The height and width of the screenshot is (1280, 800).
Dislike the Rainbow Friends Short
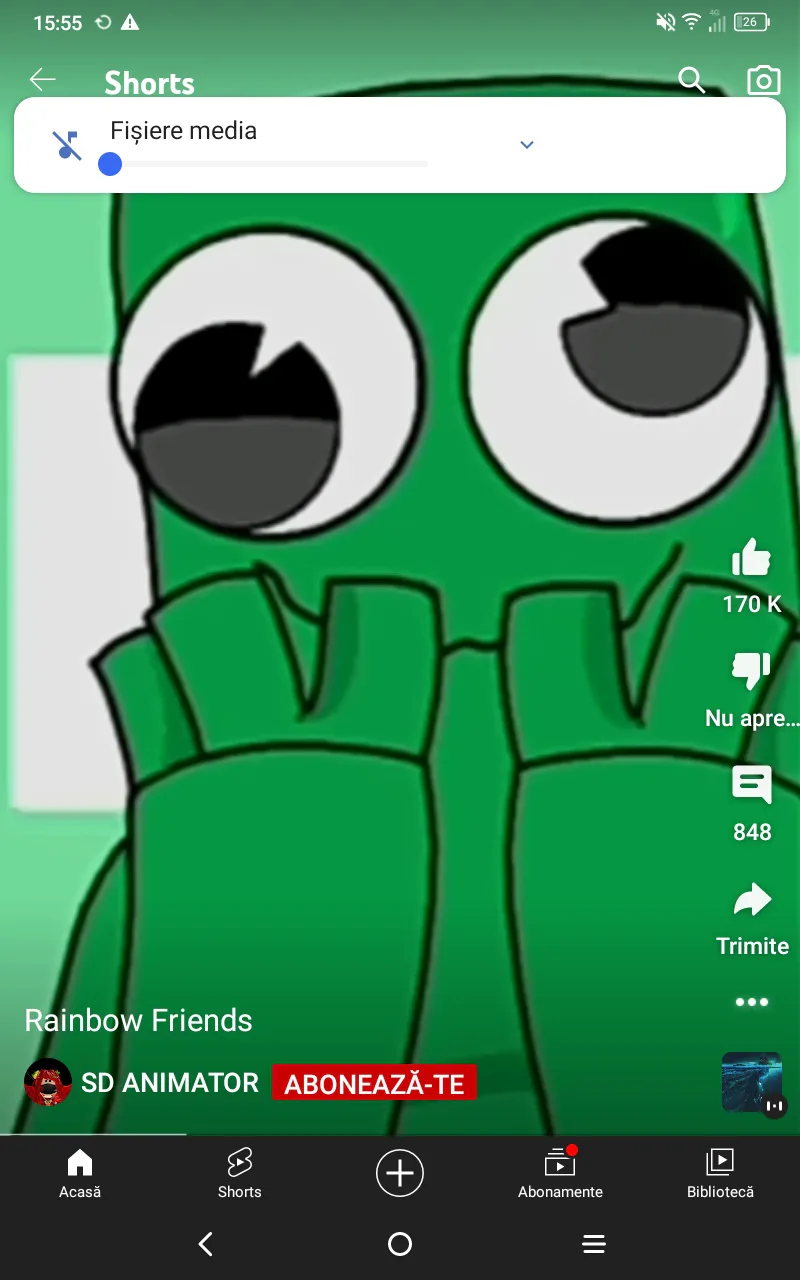pos(752,672)
